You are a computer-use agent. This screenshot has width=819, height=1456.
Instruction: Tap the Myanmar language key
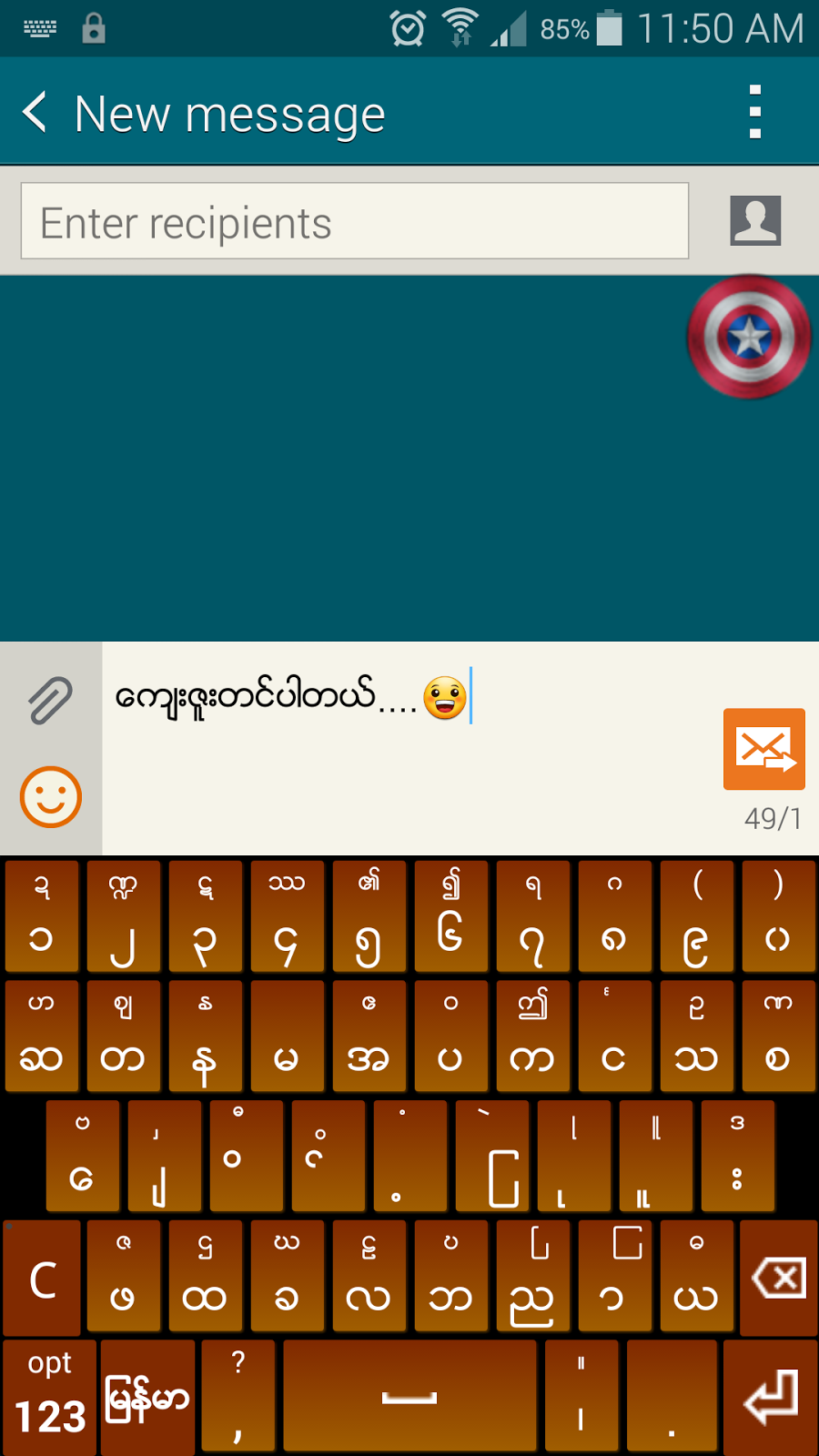pos(147,1397)
